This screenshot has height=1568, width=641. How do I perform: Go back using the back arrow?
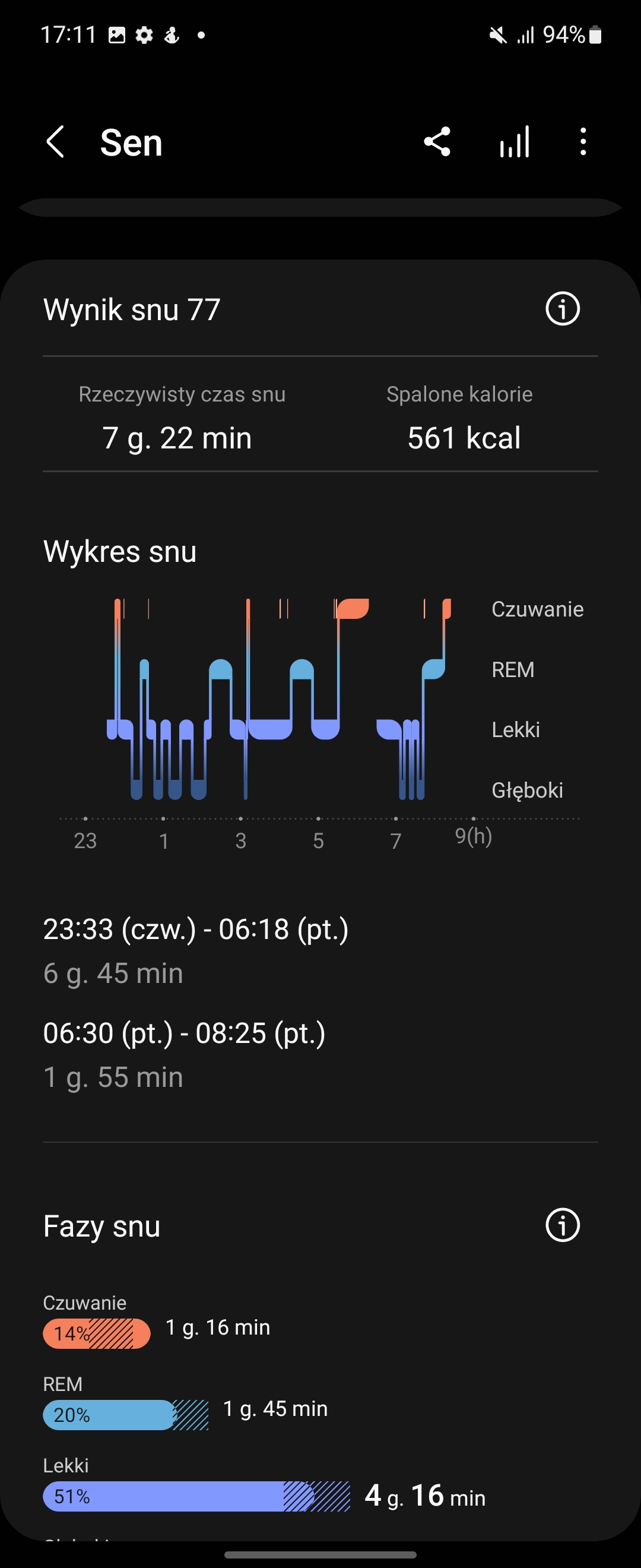click(x=55, y=142)
